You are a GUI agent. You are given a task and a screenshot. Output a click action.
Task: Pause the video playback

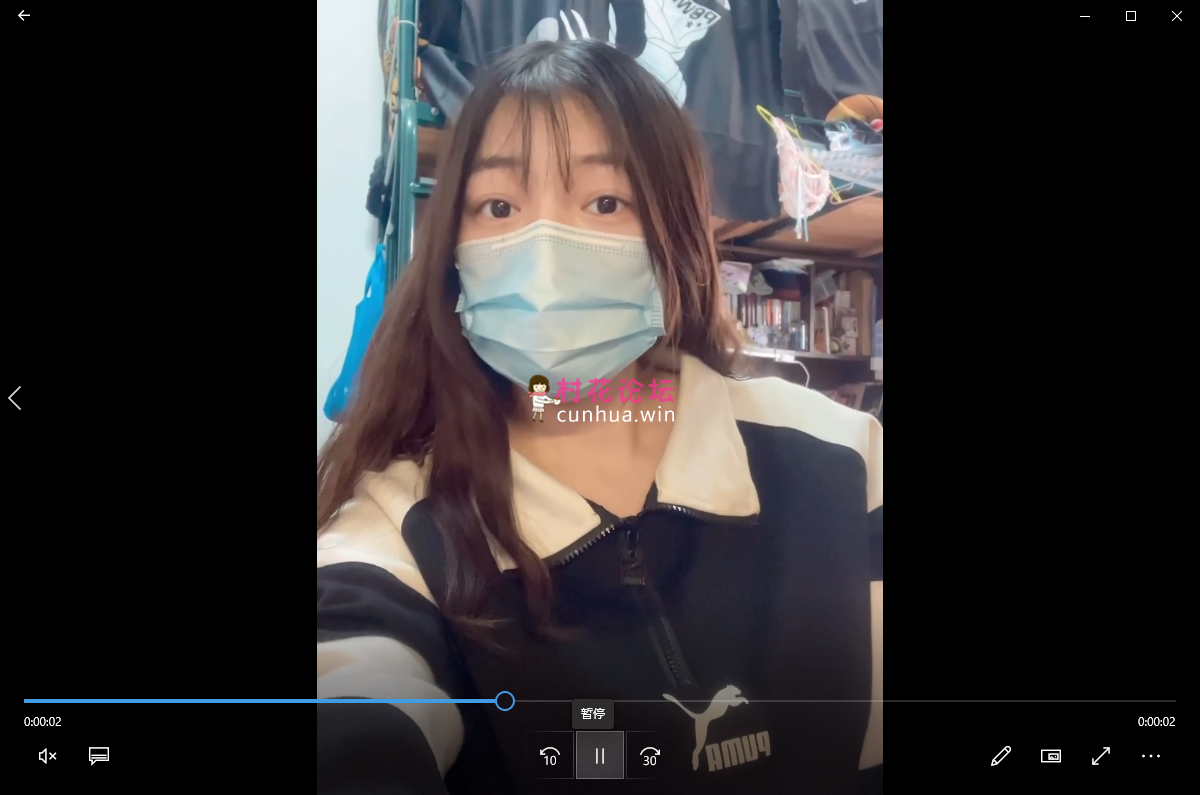(x=600, y=755)
